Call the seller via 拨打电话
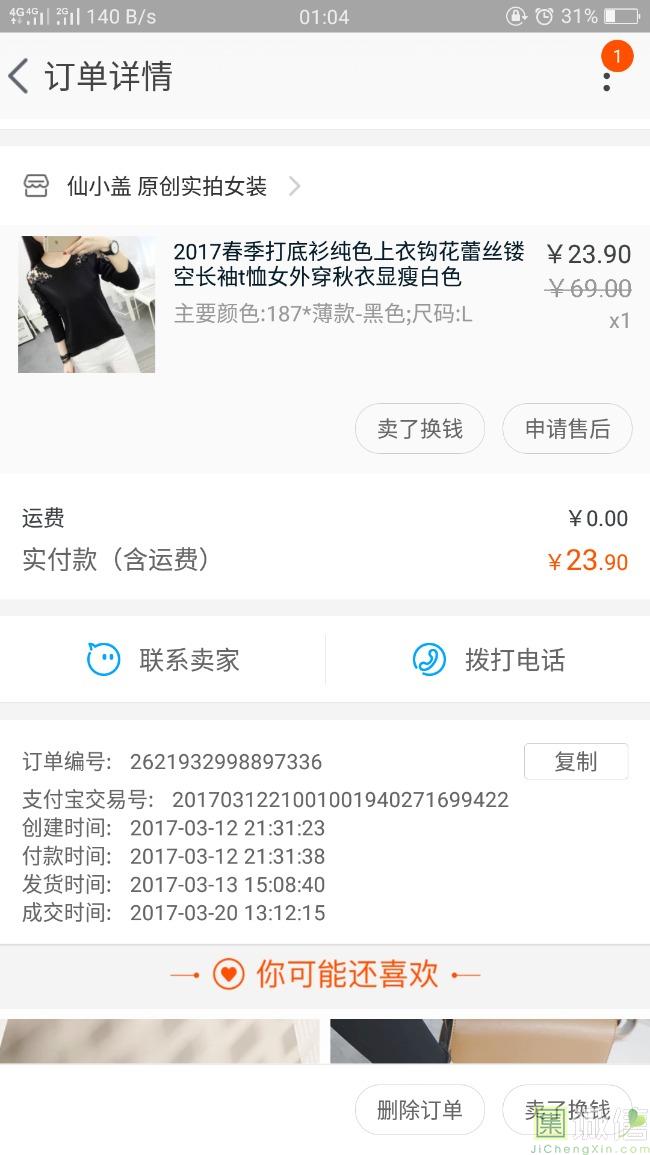Viewport: 650px width, 1155px height. point(489,660)
